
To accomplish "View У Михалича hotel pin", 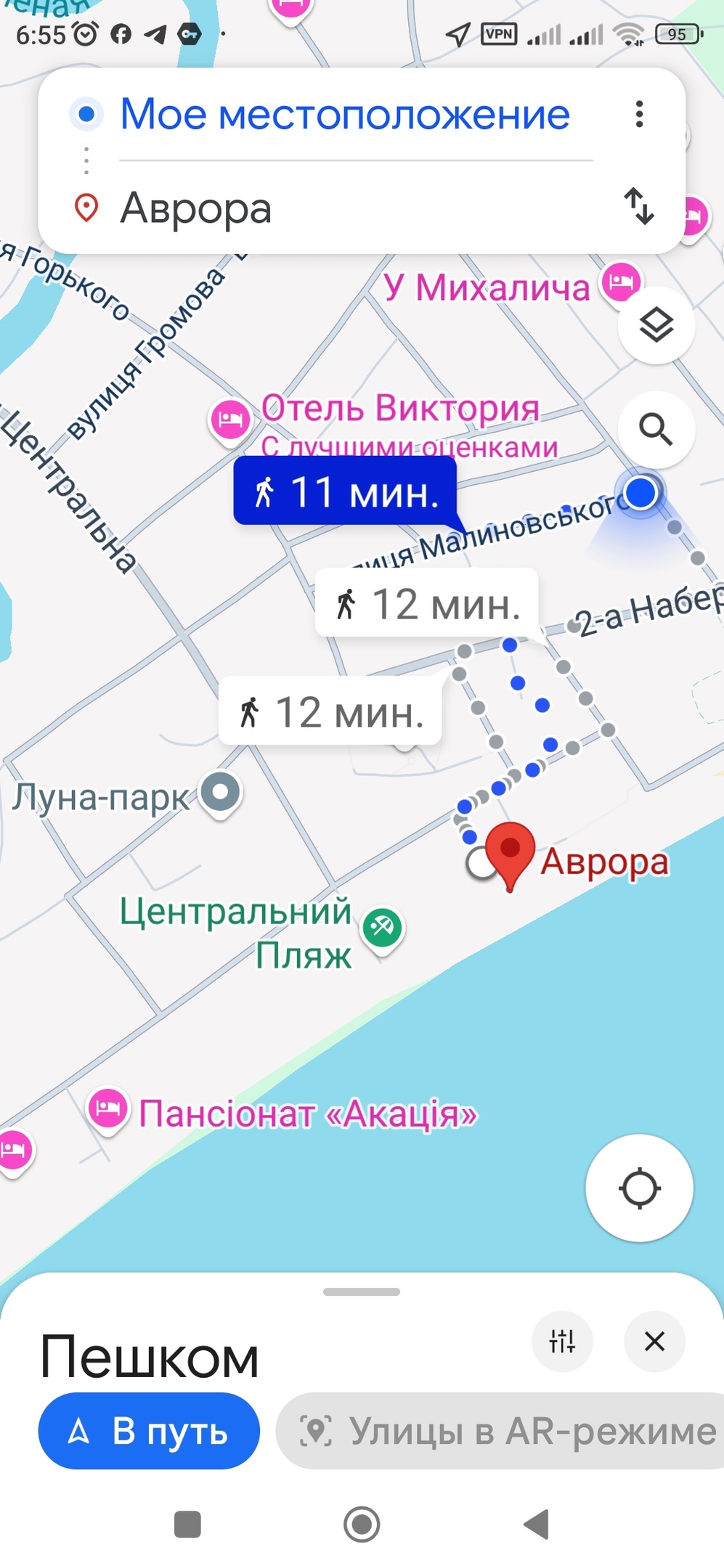I will click(x=622, y=282).
